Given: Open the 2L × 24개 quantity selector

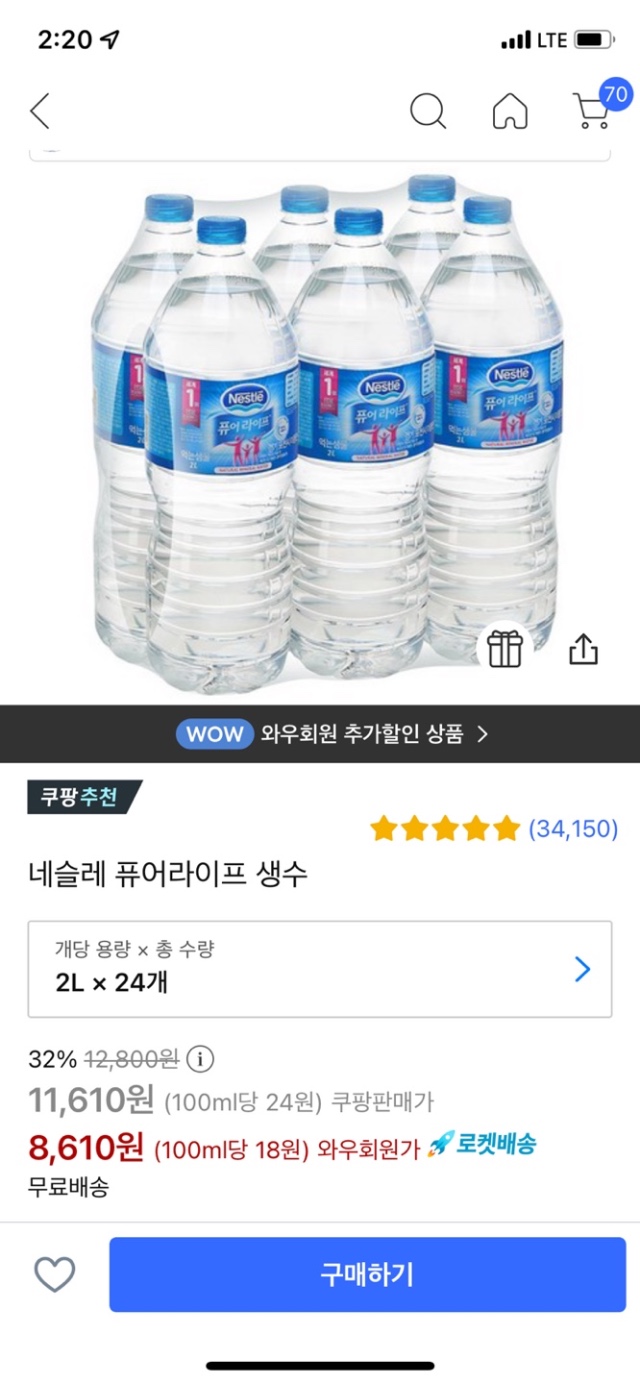Looking at the screenshot, I should 320,969.
